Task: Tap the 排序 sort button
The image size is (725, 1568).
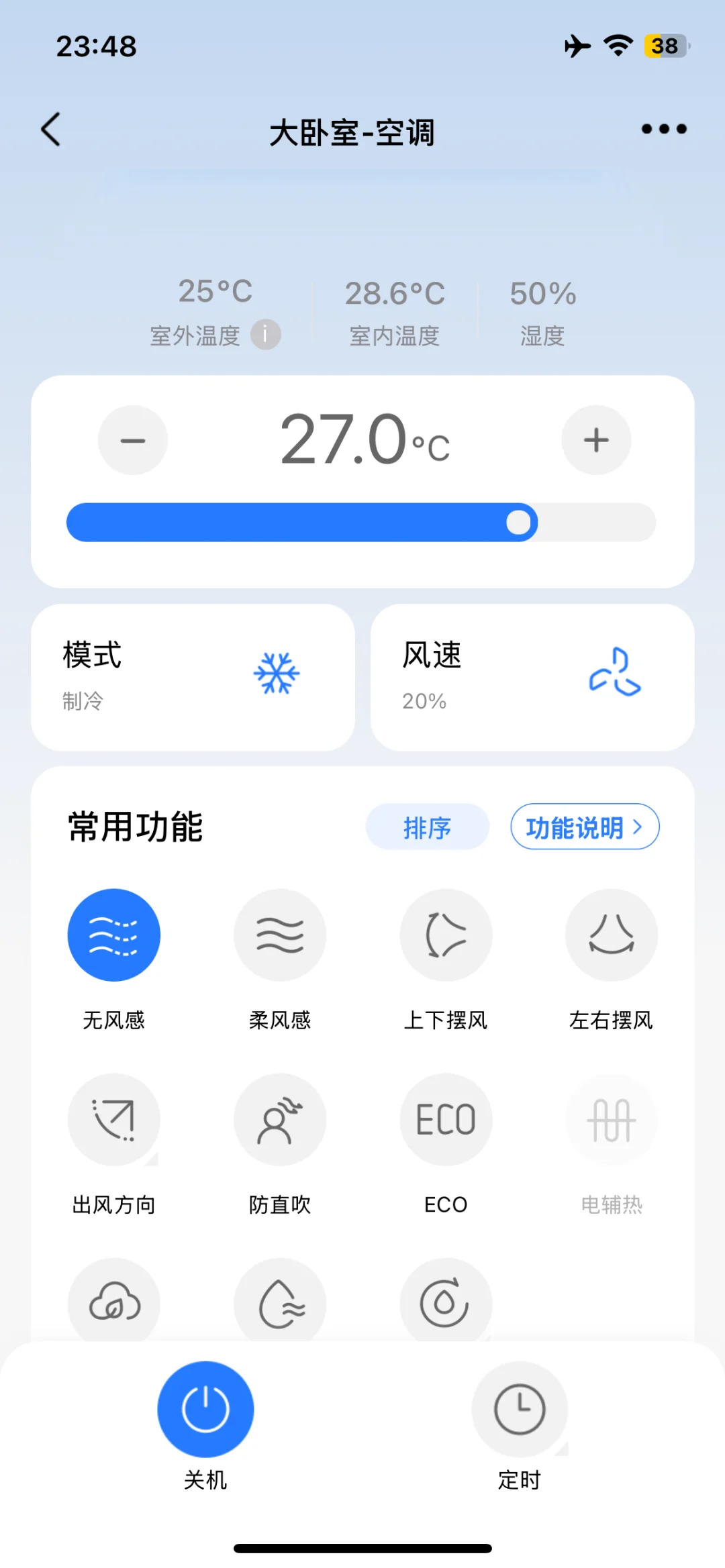Action: click(427, 827)
